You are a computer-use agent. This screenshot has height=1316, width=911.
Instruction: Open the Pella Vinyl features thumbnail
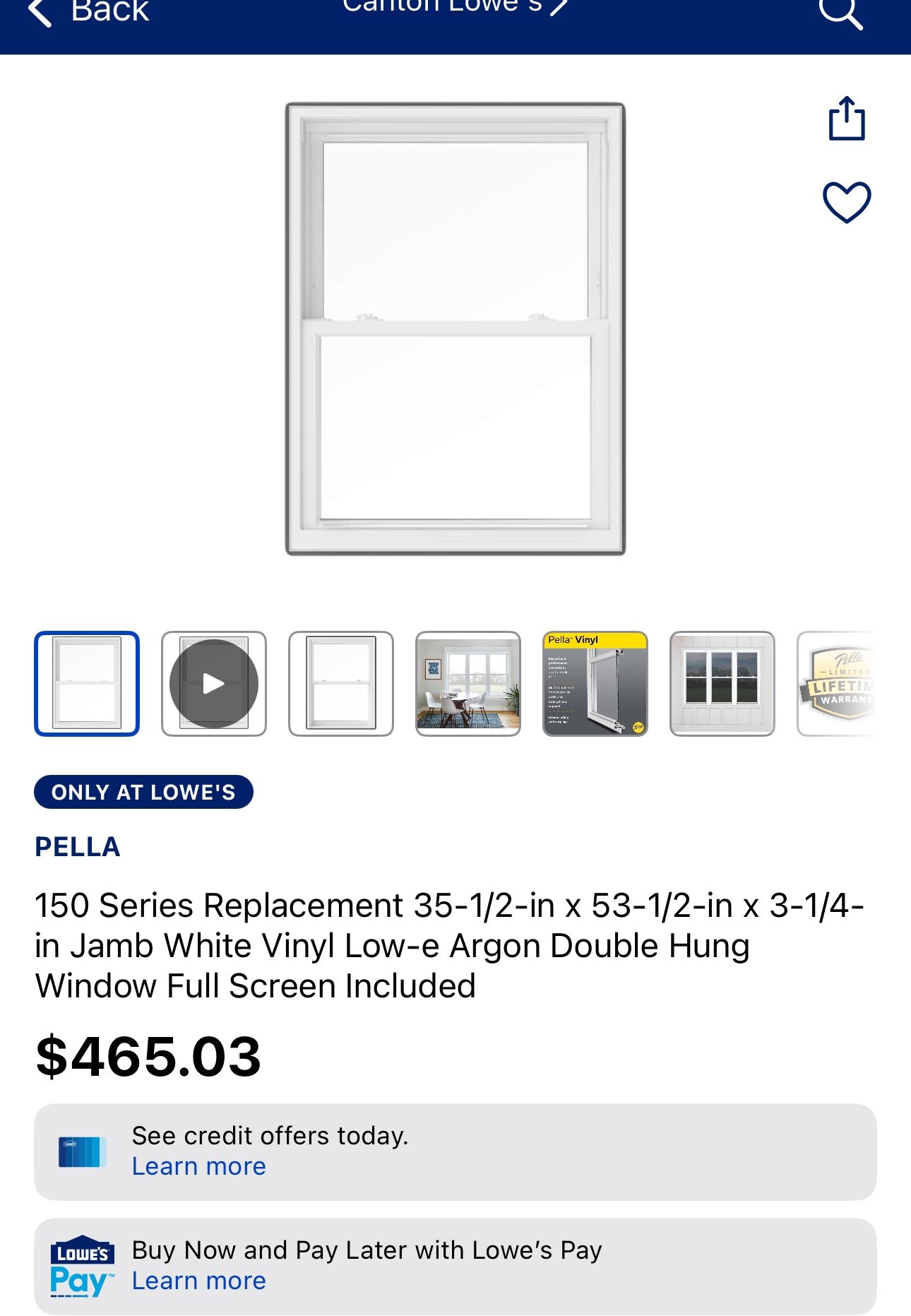595,684
